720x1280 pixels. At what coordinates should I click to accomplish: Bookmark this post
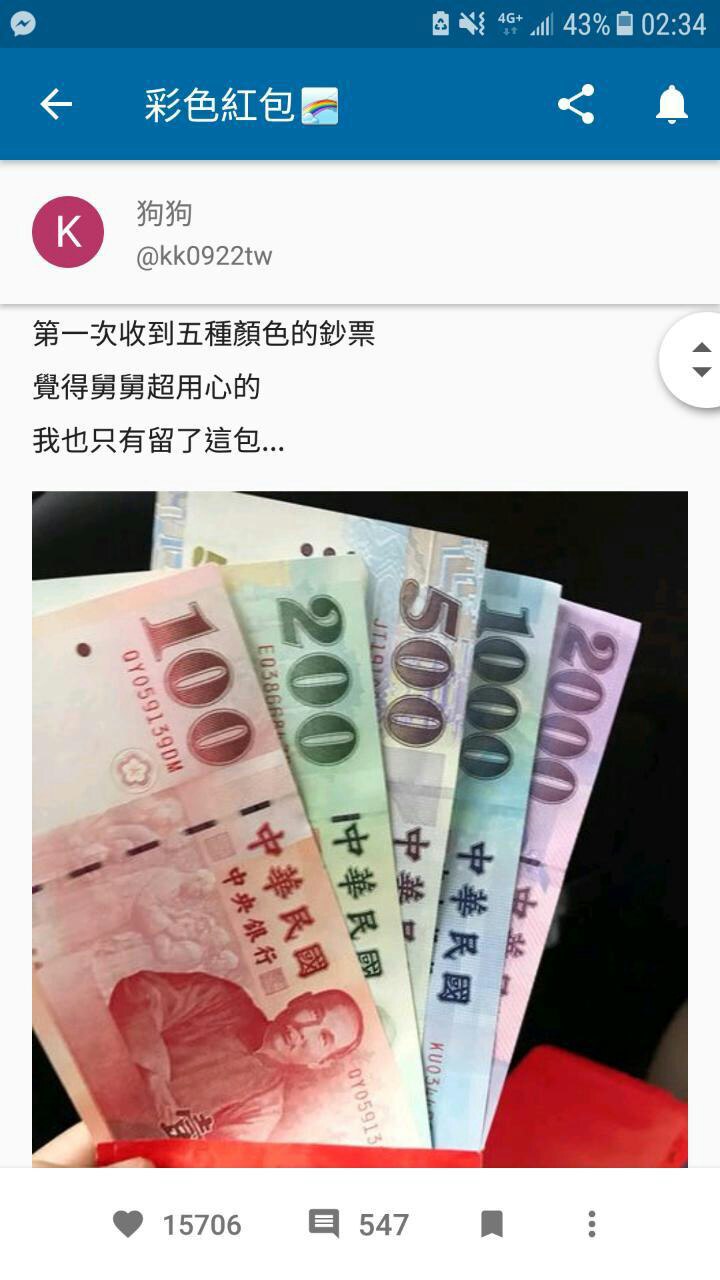pos(491,1224)
